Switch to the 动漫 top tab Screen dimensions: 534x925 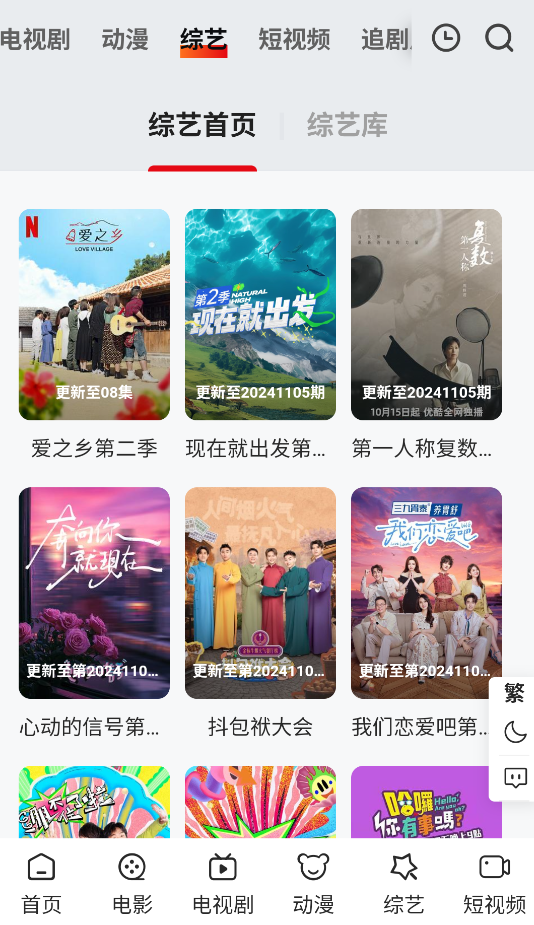click(x=125, y=40)
